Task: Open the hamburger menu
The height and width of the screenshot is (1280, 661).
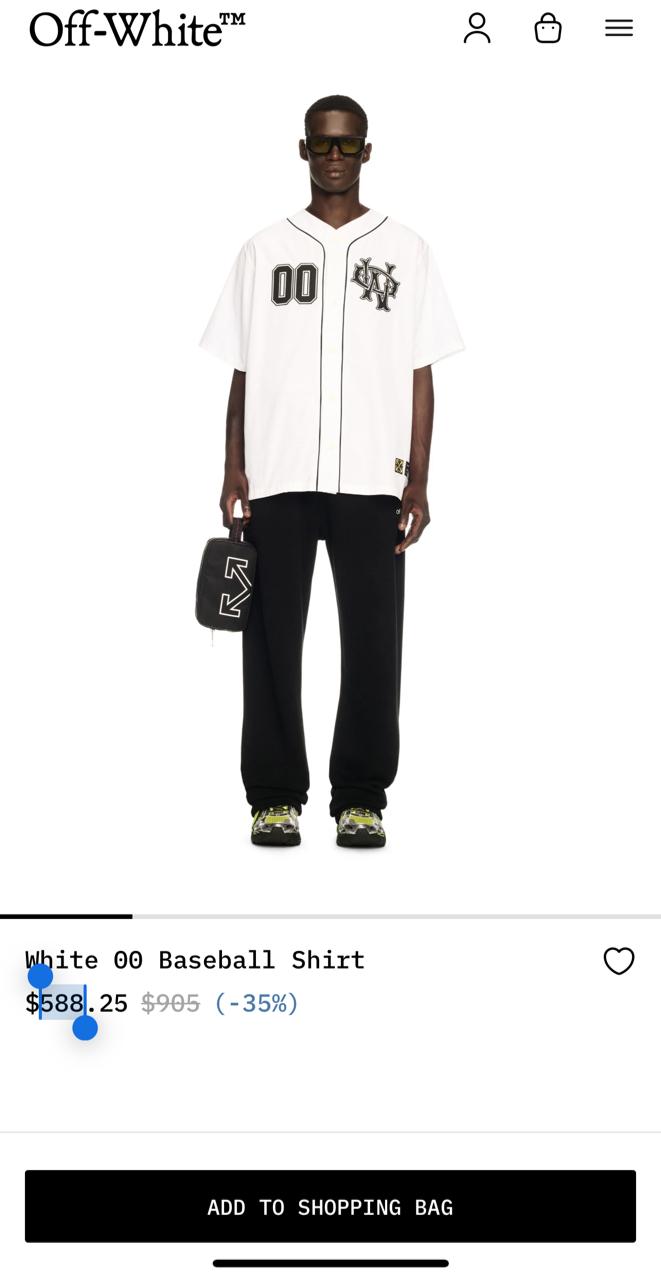Action: [x=619, y=28]
